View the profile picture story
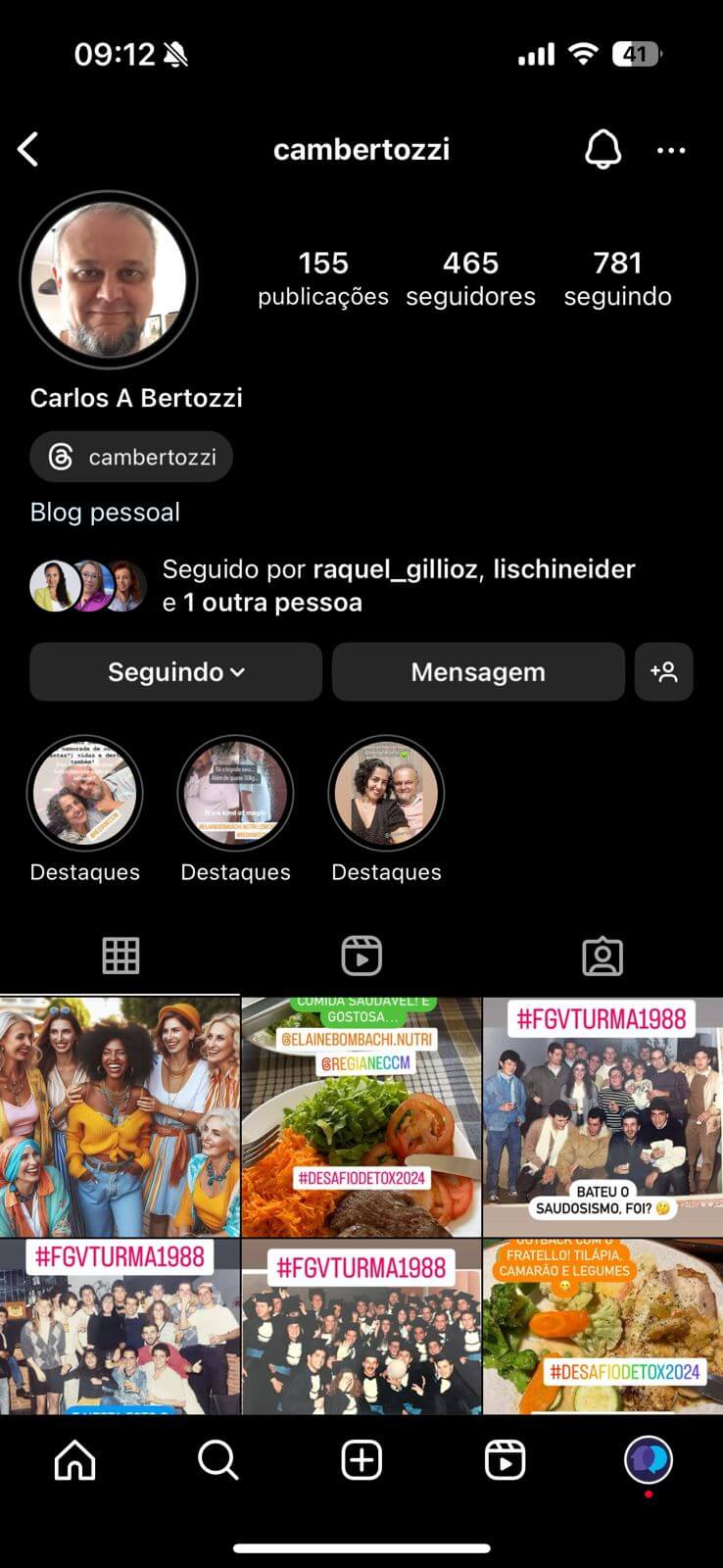 109,280
